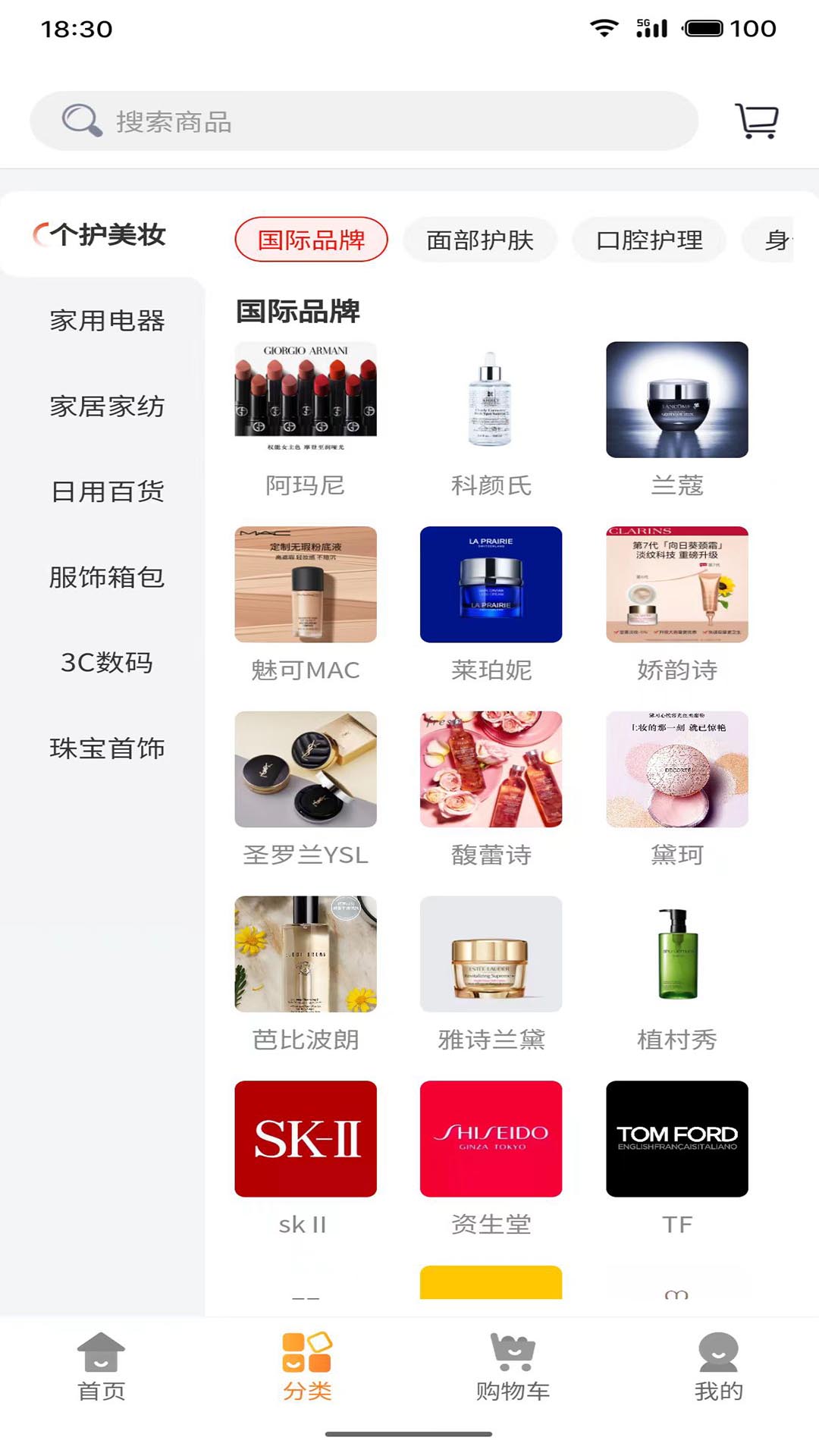Switch to the 家居家纺 category
Screen dimensions: 819x1456
click(x=107, y=406)
